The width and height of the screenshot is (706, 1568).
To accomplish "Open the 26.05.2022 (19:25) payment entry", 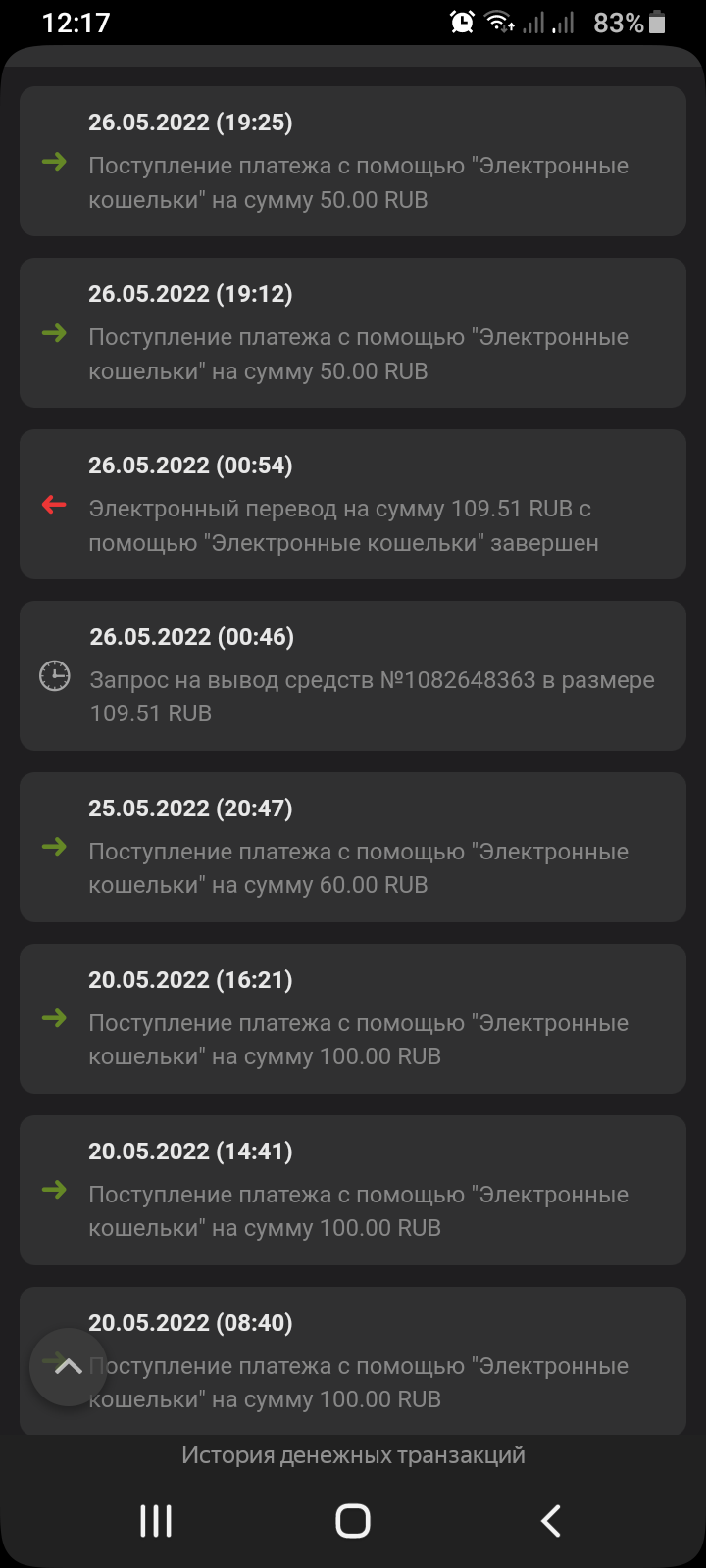I will coord(353,162).
